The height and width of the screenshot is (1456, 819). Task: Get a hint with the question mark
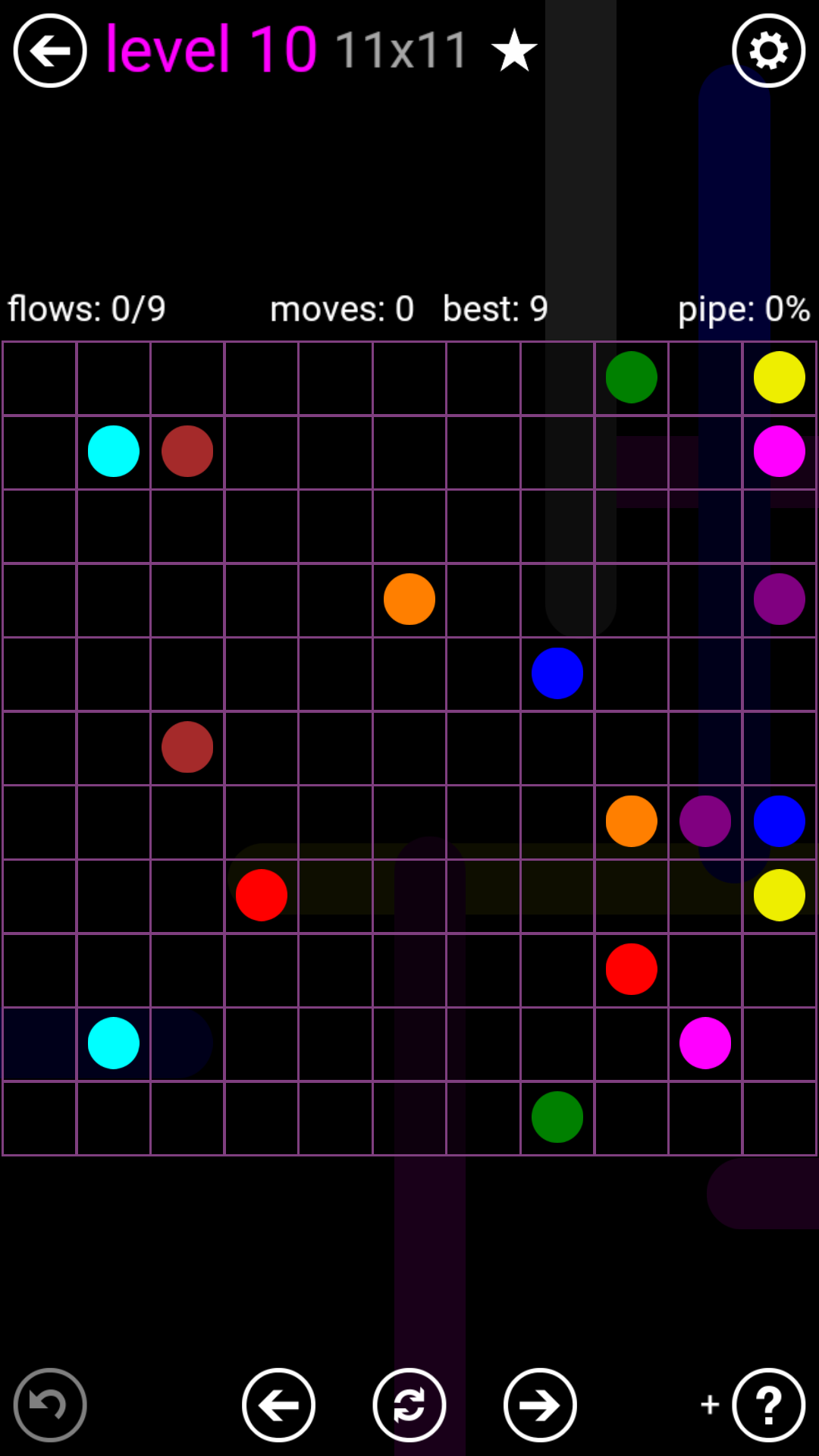(768, 1405)
